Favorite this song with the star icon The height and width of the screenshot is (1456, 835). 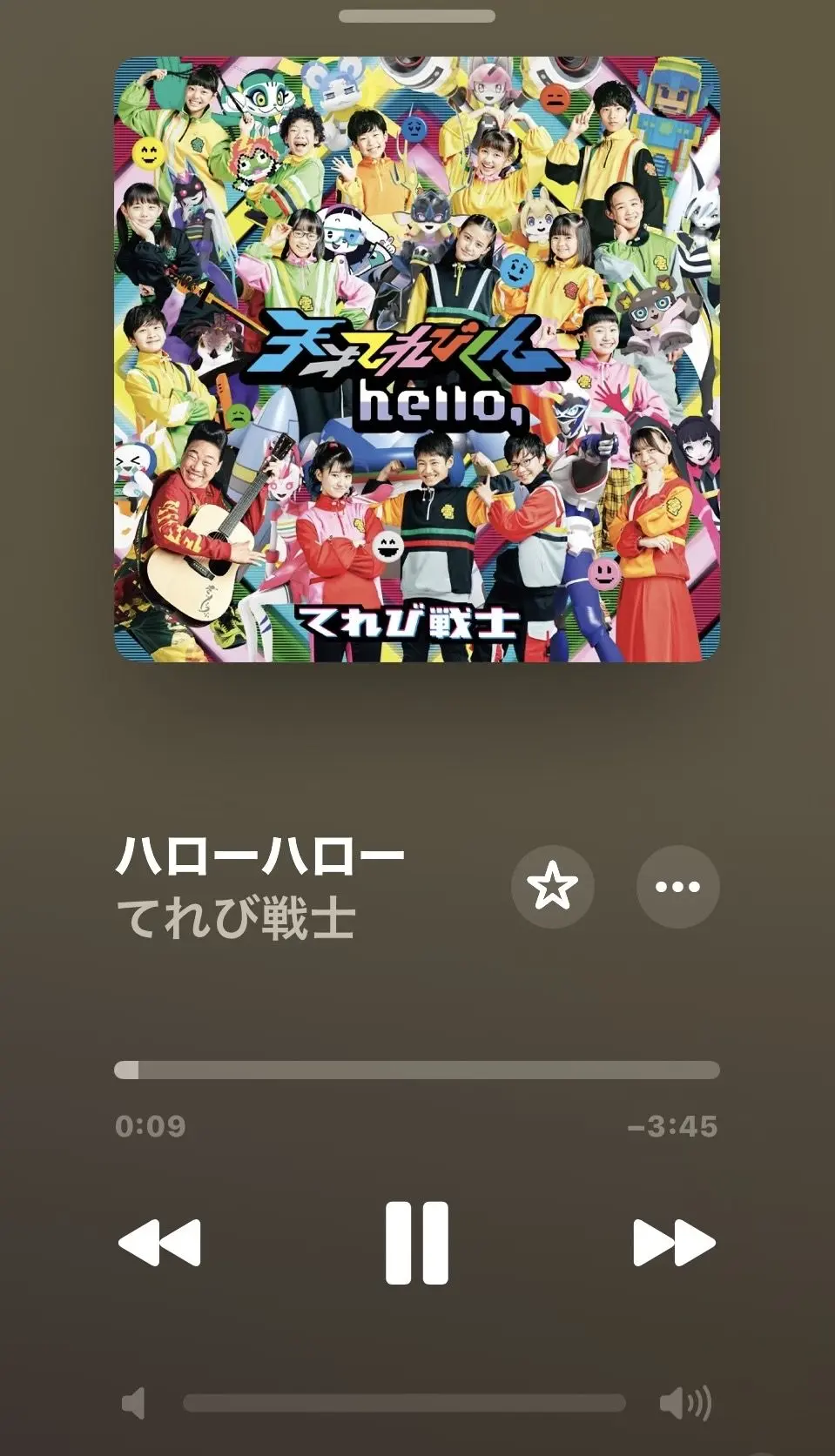(552, 887)
